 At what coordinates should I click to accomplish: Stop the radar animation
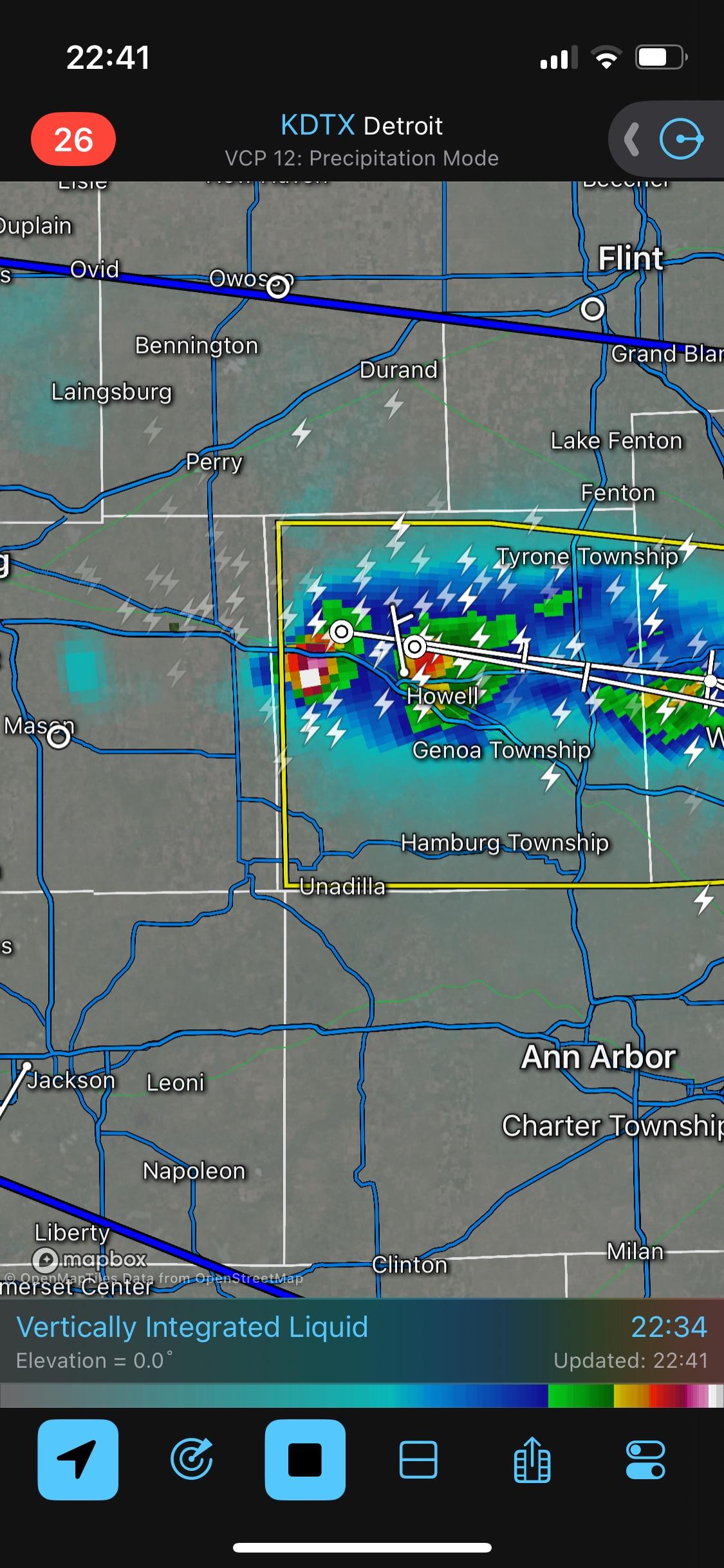[x=305, y=1459]
